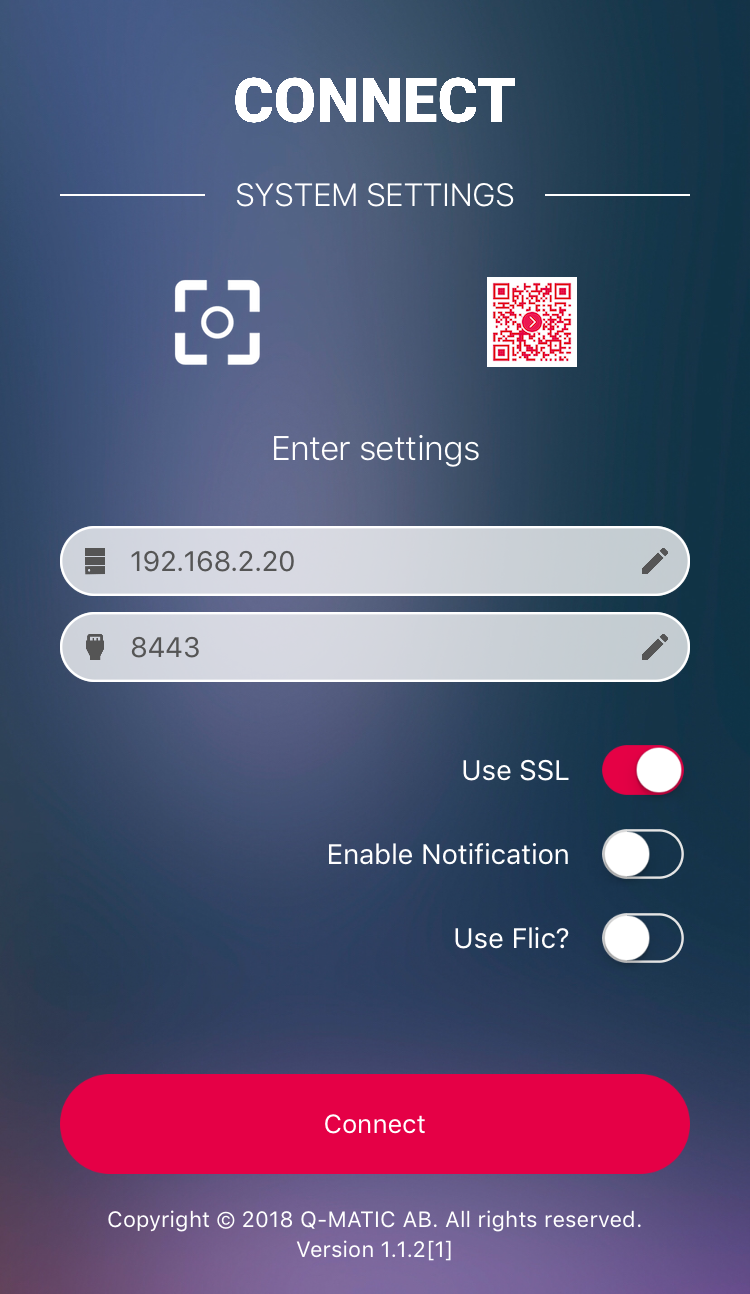Open the red QR code example button

tap(532, 322)
